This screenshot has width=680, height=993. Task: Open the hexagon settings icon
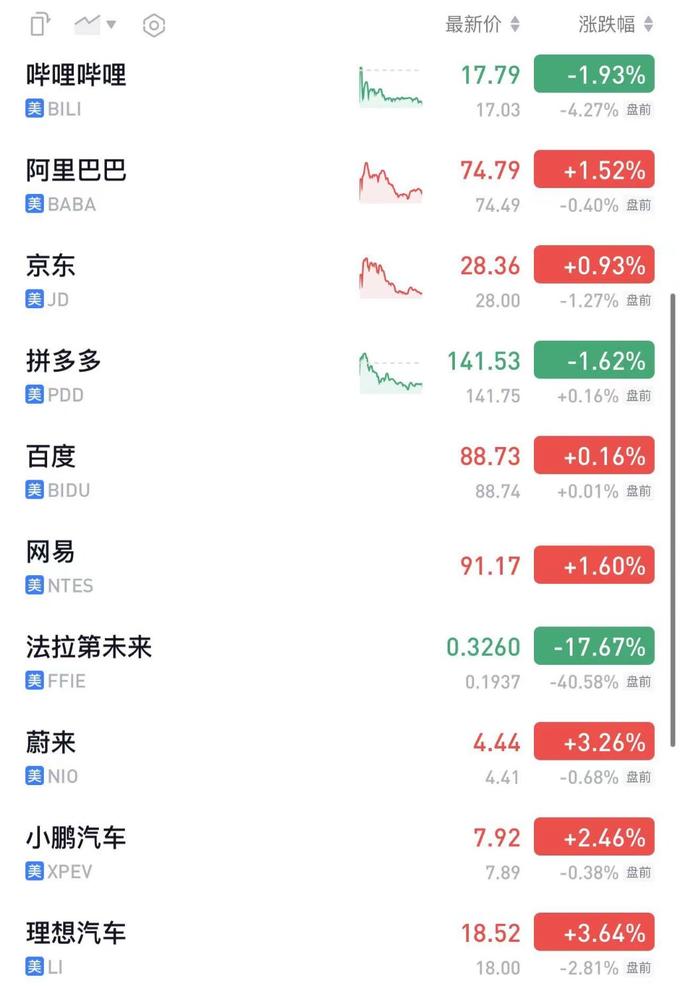pyautogui.click(x=154, y=25)
